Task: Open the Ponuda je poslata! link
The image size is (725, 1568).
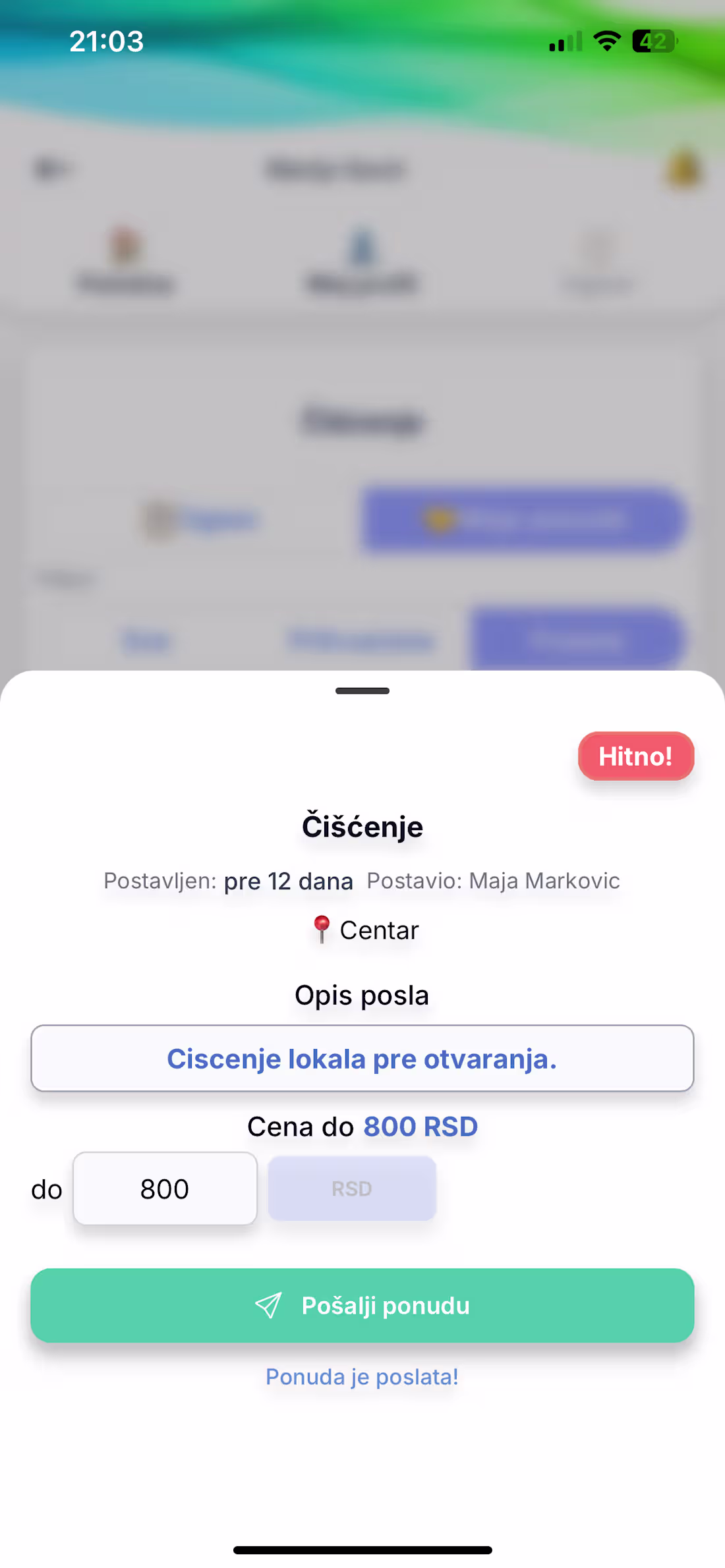Action: (361, 1376)
